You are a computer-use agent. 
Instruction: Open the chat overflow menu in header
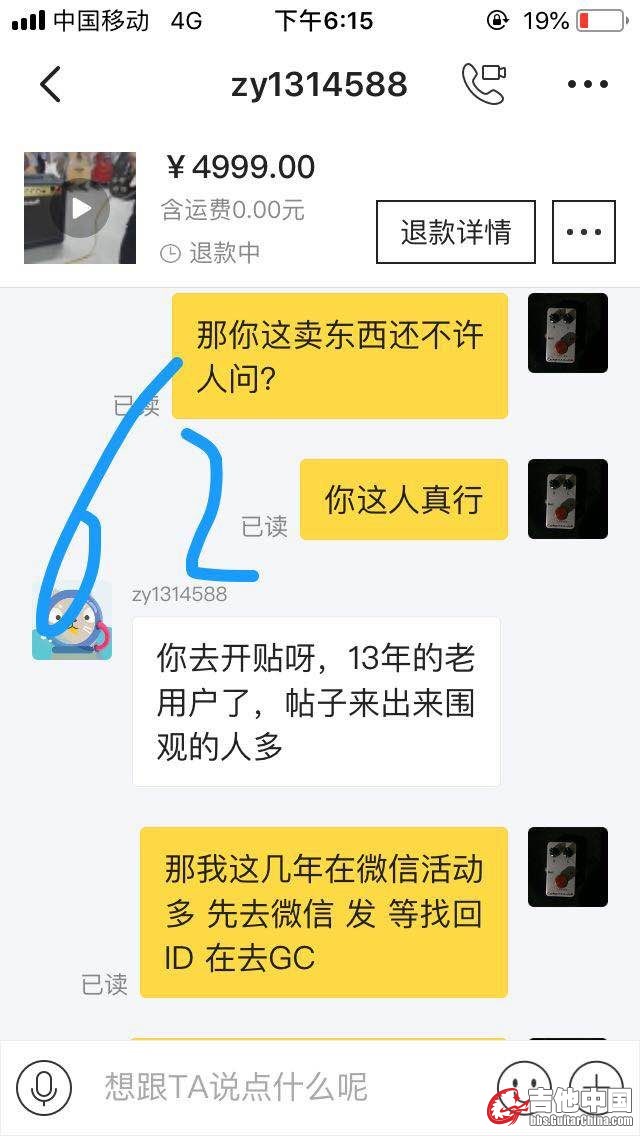click(x=587, y=85)
